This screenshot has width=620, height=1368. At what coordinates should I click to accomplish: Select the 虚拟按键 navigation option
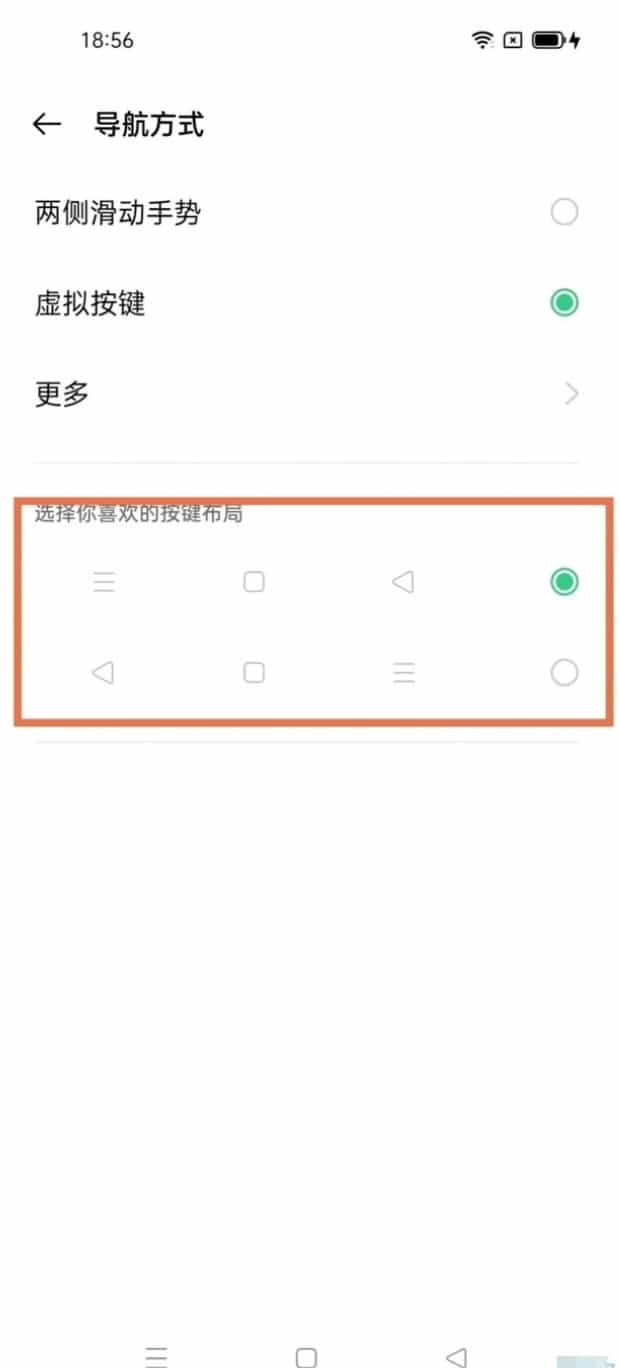coord(564,303)
